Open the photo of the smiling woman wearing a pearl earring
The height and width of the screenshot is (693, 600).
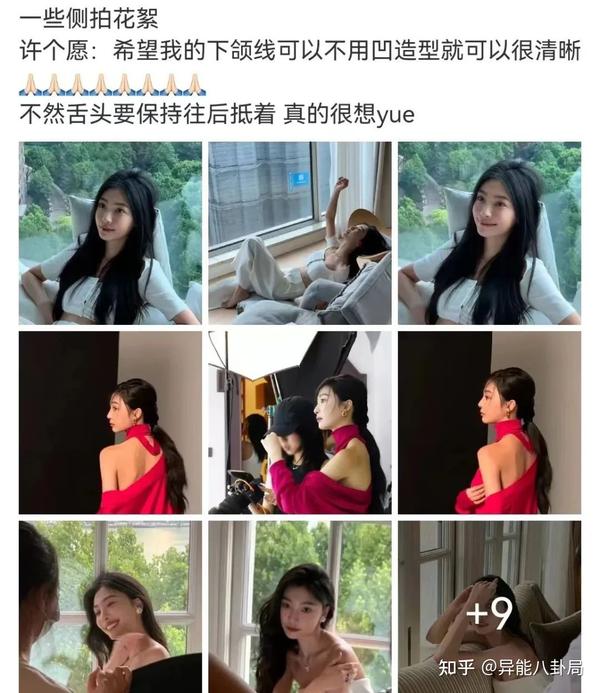[x=110, y=606]
